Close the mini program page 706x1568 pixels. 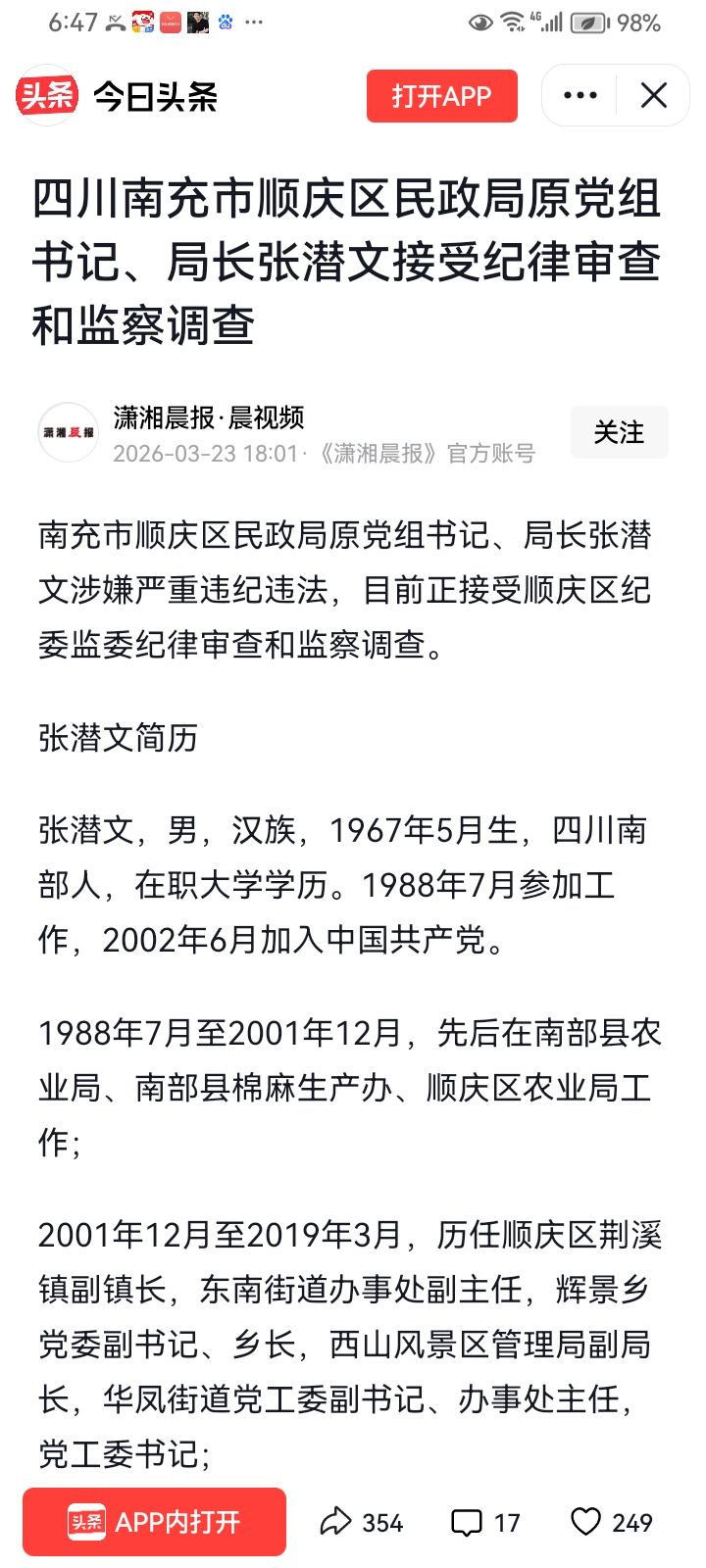(x=653, y=95)
